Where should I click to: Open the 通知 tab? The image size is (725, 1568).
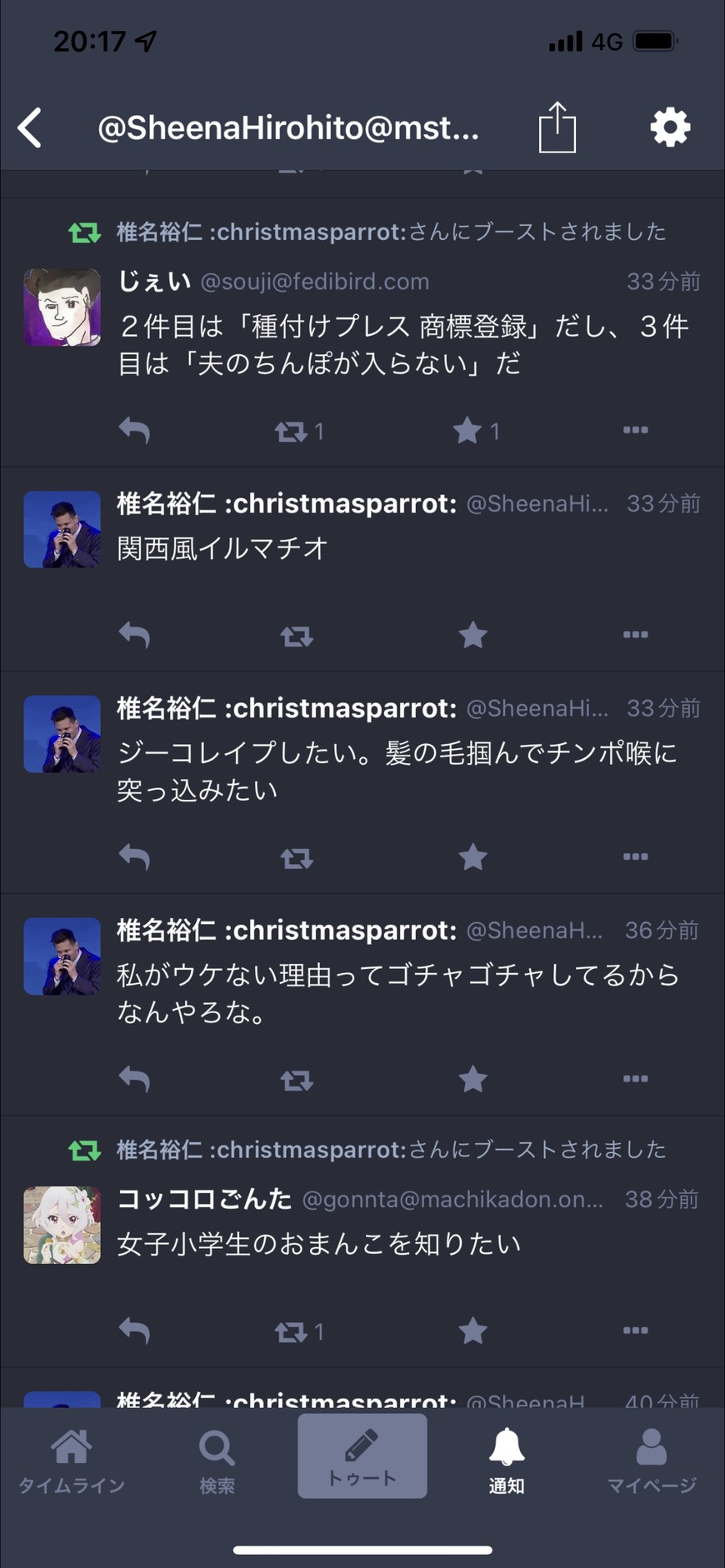pos(507,1461)
